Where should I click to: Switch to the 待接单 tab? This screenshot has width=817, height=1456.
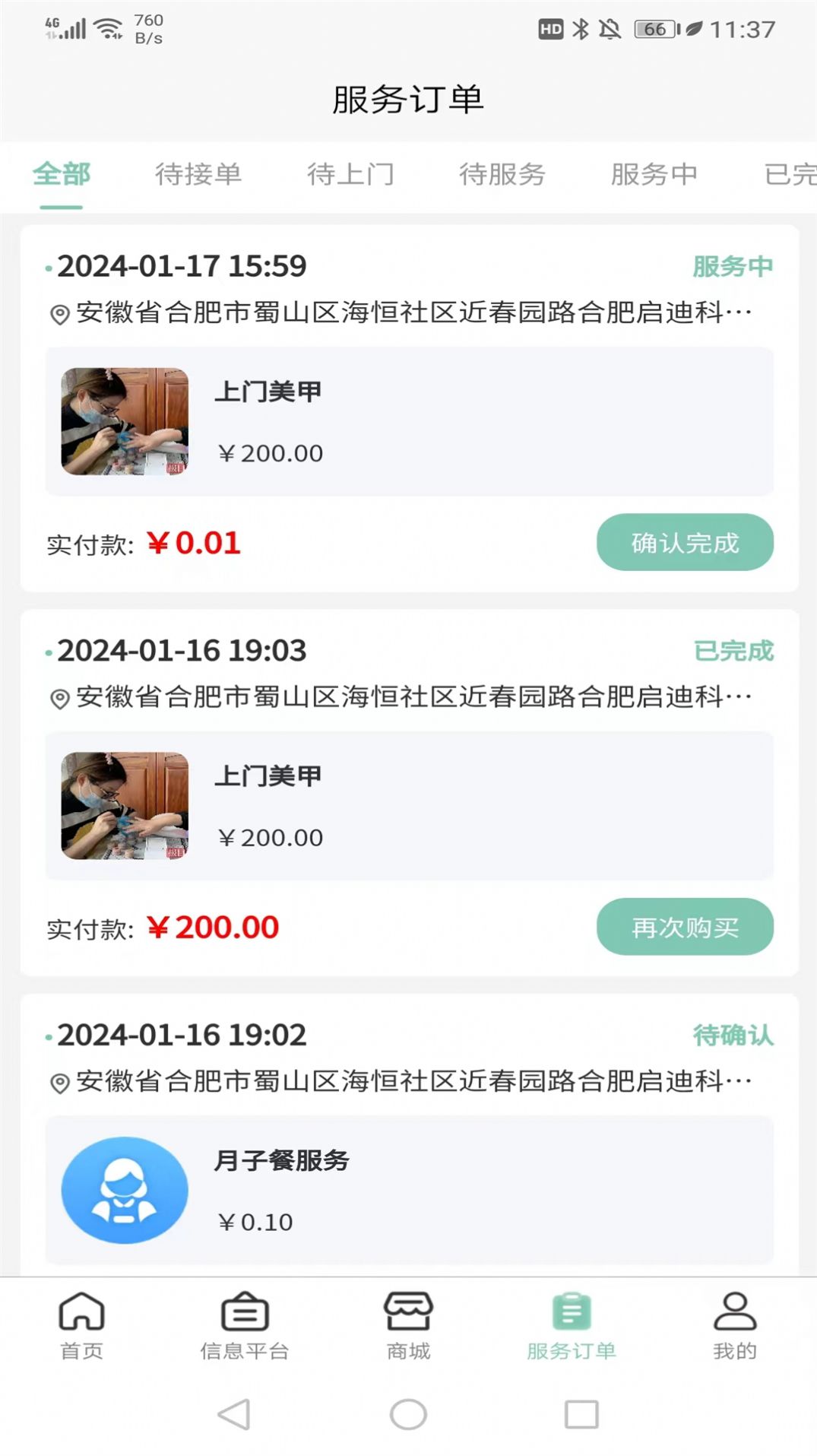pyautogui.click(x=200, y=174)
